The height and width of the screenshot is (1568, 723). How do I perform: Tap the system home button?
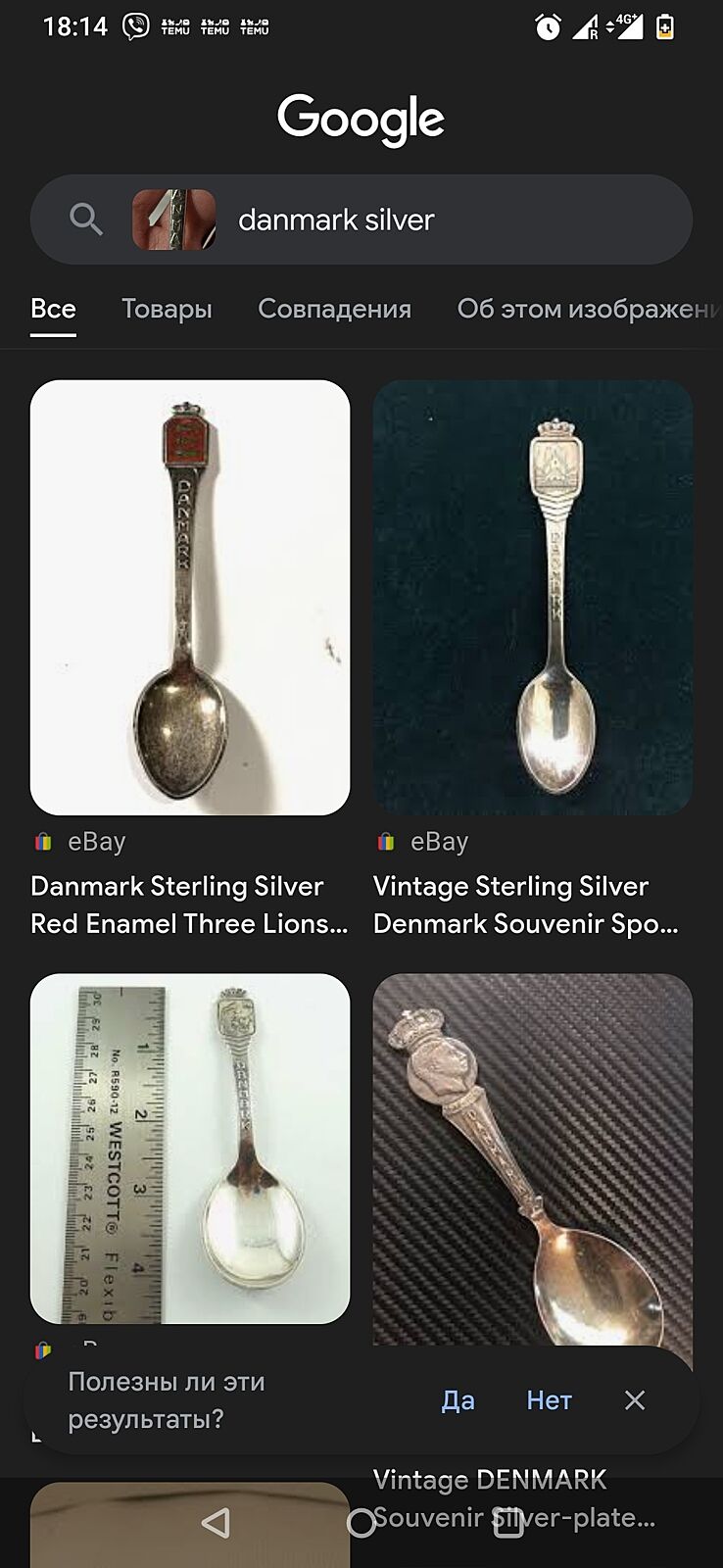361,1522
